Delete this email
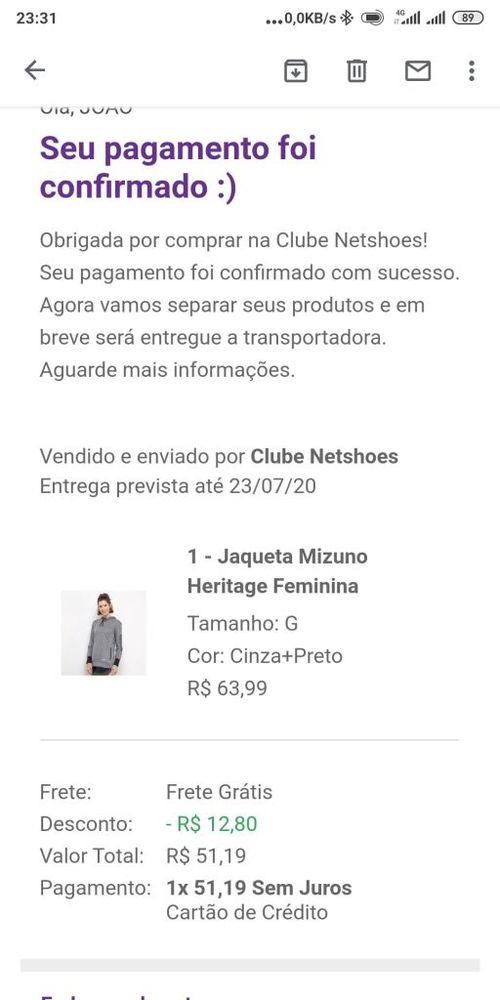 [357, 71]
